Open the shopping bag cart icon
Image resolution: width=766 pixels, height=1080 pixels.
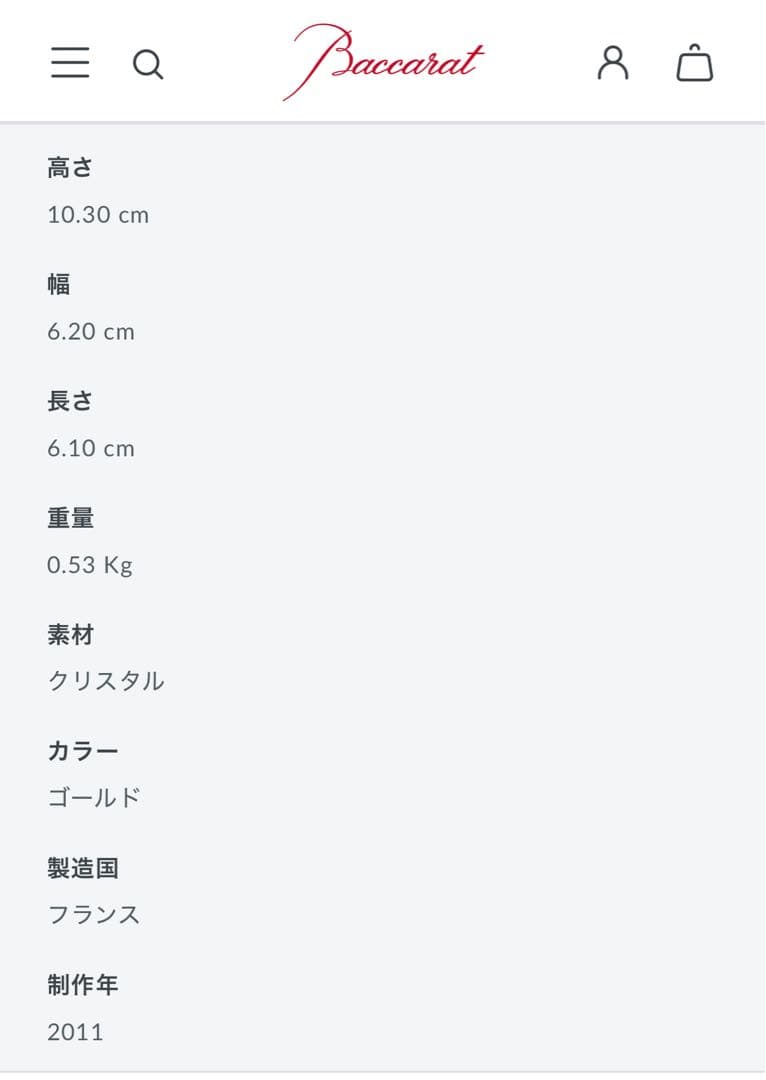tap(695, 63)
